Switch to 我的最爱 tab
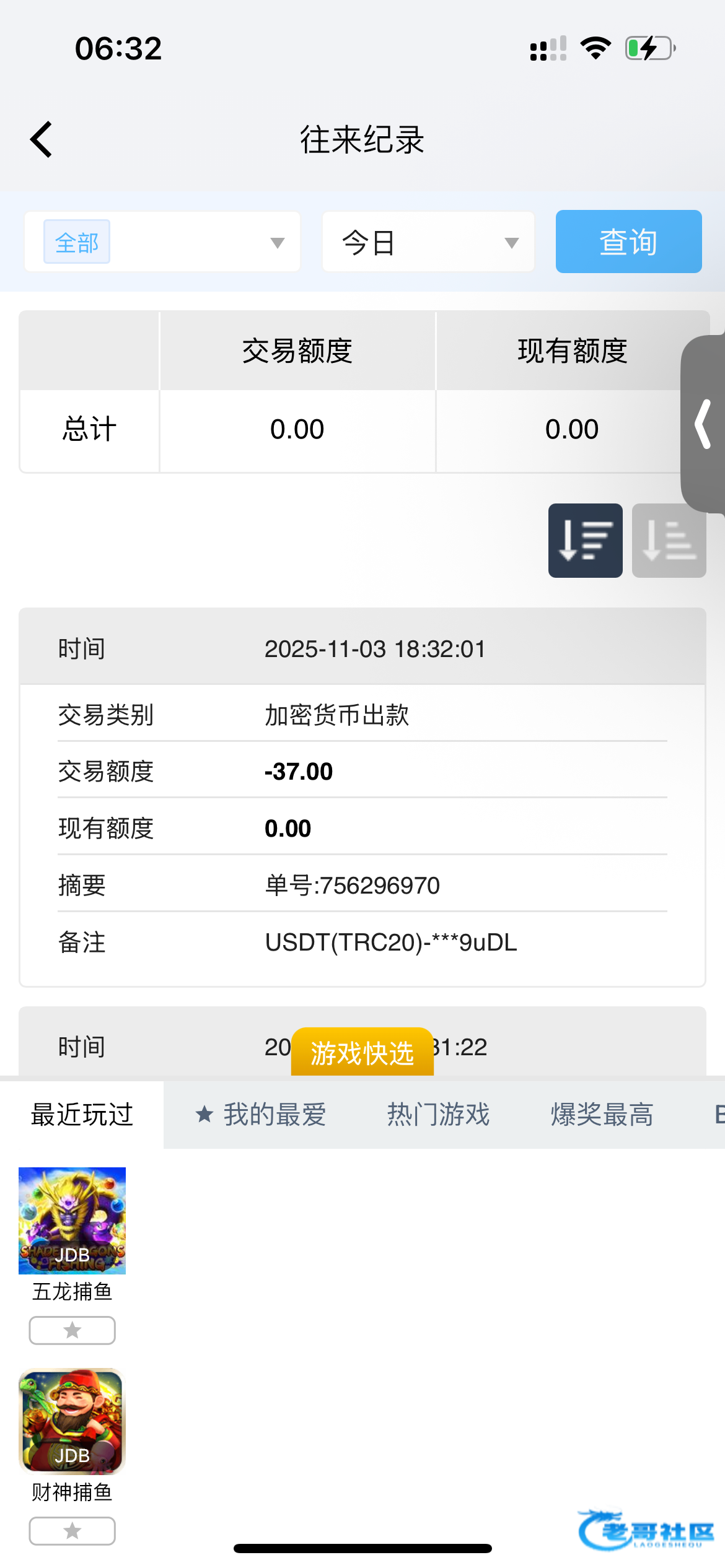The width and height of the screenshot is (725, 1568). pyautogui.click(x=261, y=1115)
